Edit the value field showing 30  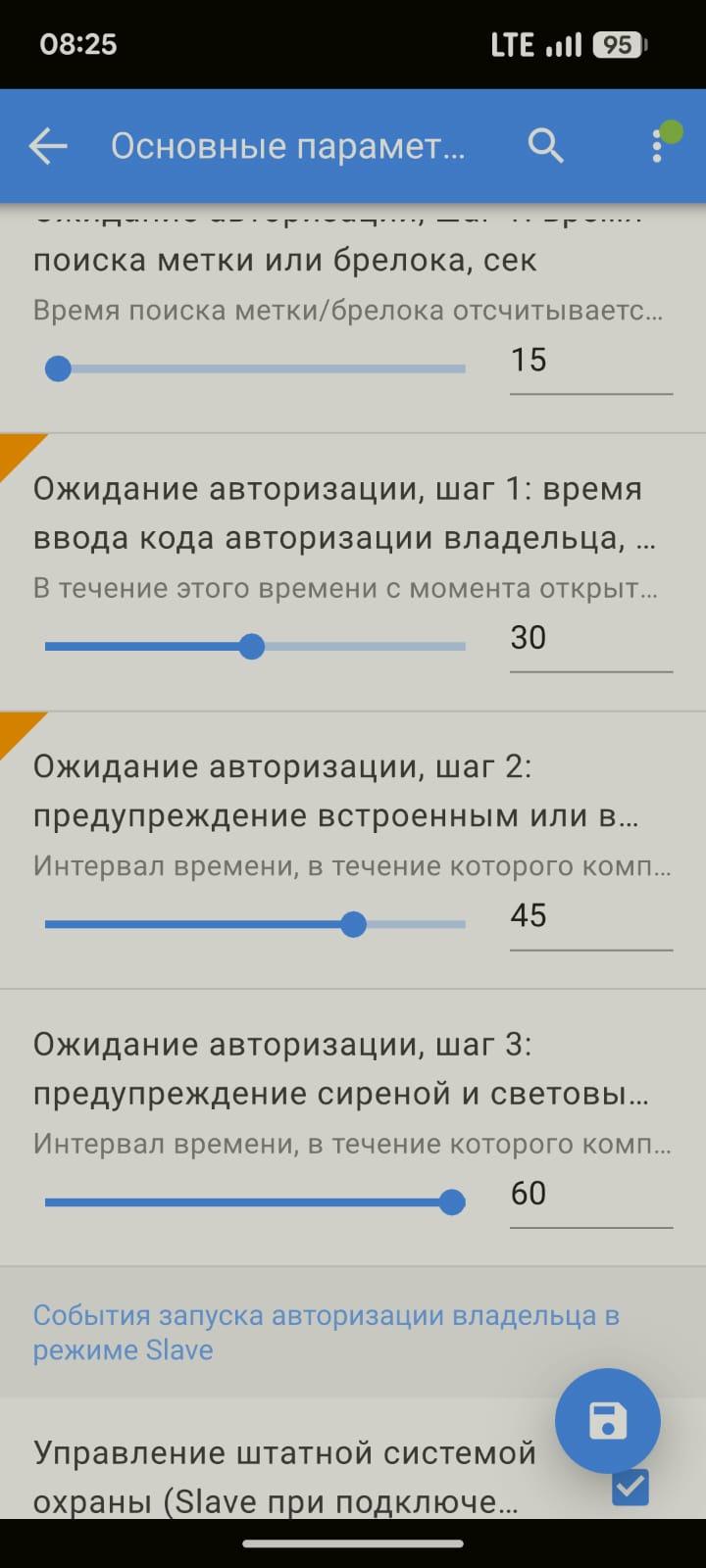click(589, 639)
